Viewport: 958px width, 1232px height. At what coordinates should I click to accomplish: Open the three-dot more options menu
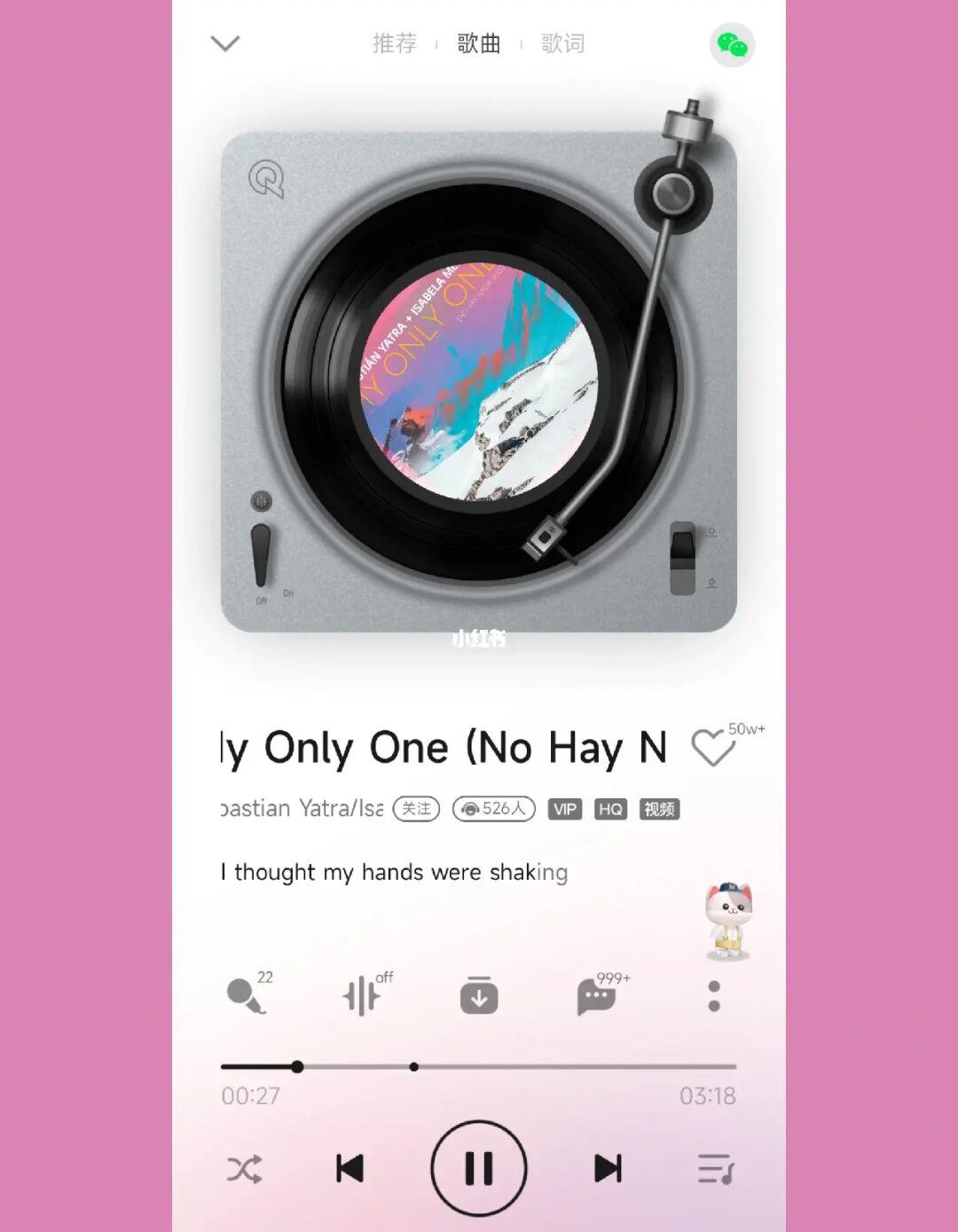[714, 996]
